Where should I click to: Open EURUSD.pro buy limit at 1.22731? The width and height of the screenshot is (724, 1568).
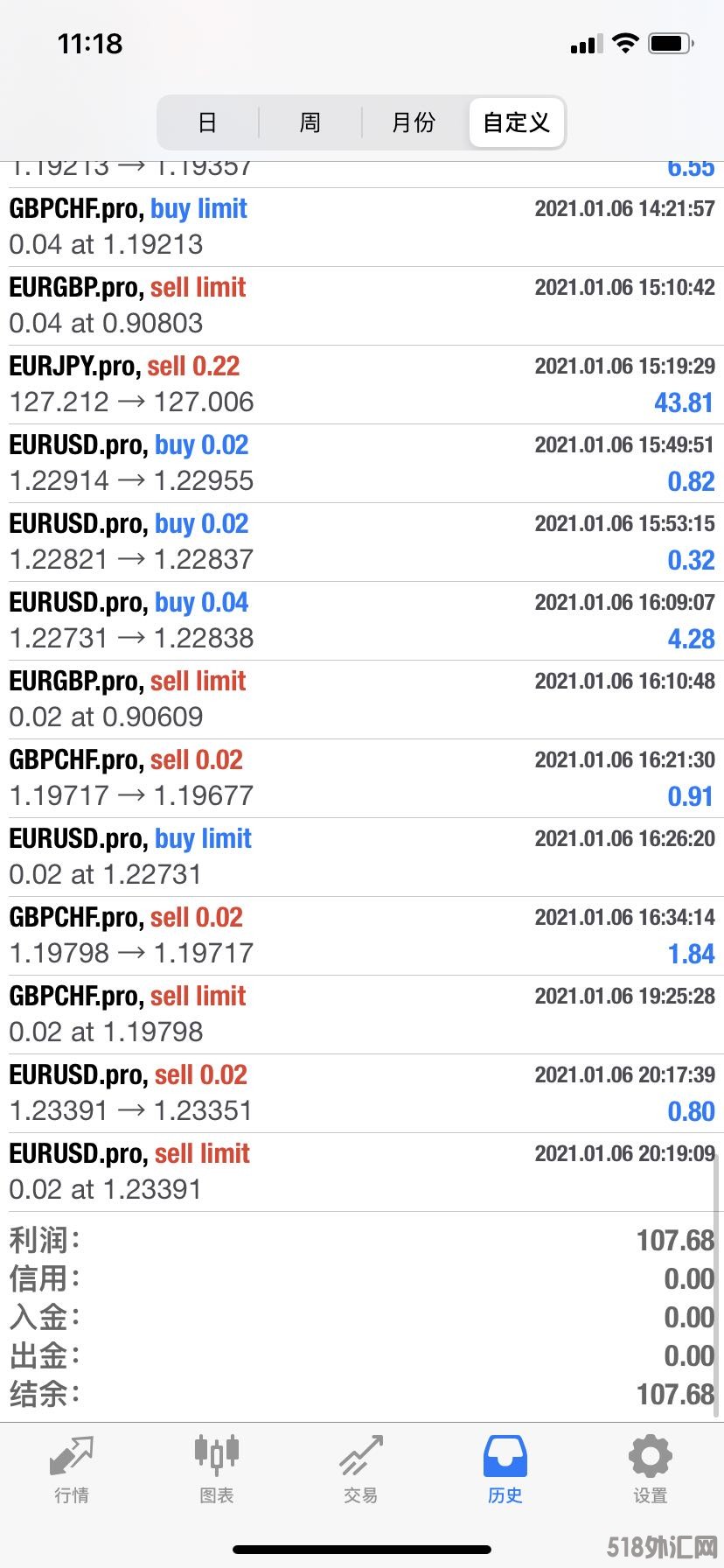tap(362, 857)
